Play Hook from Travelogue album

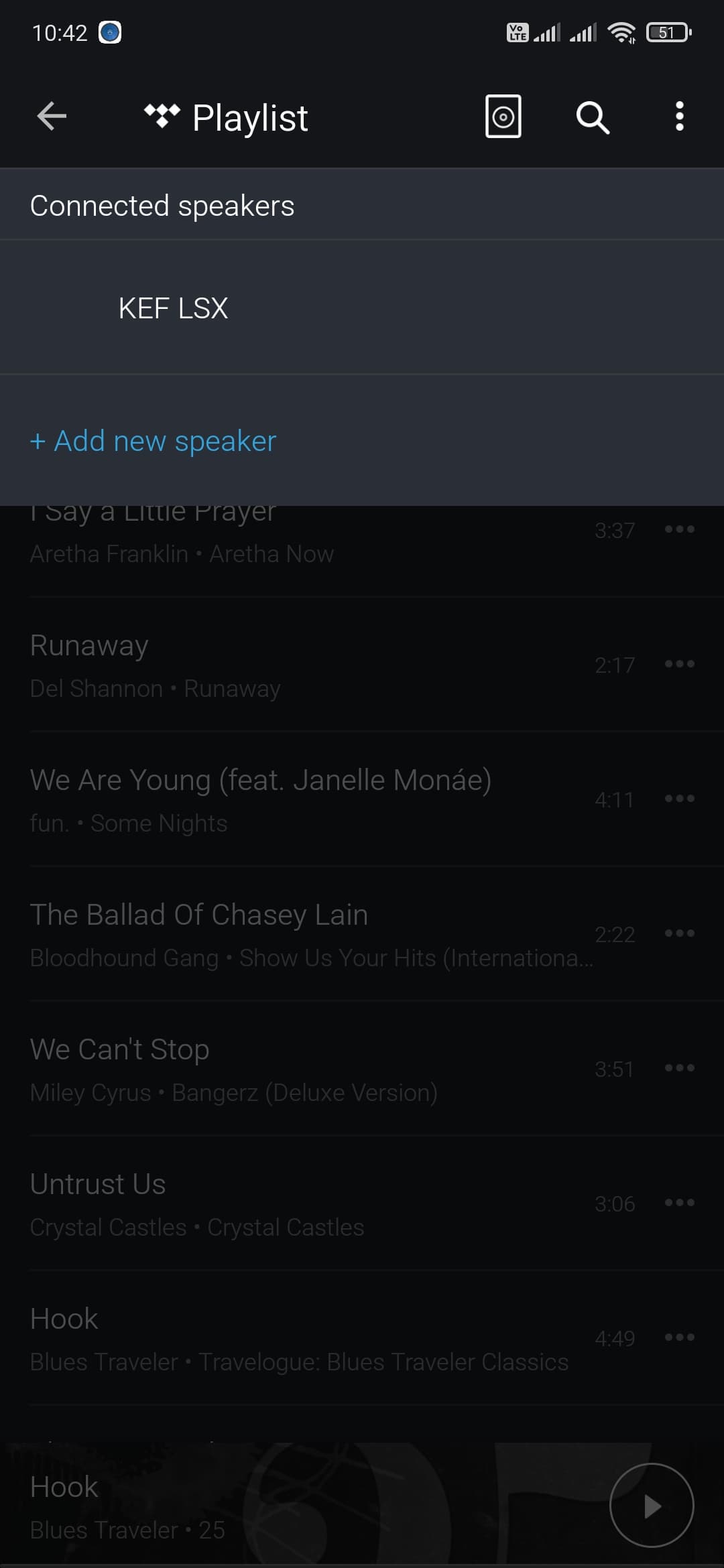tap(268, 1338)
